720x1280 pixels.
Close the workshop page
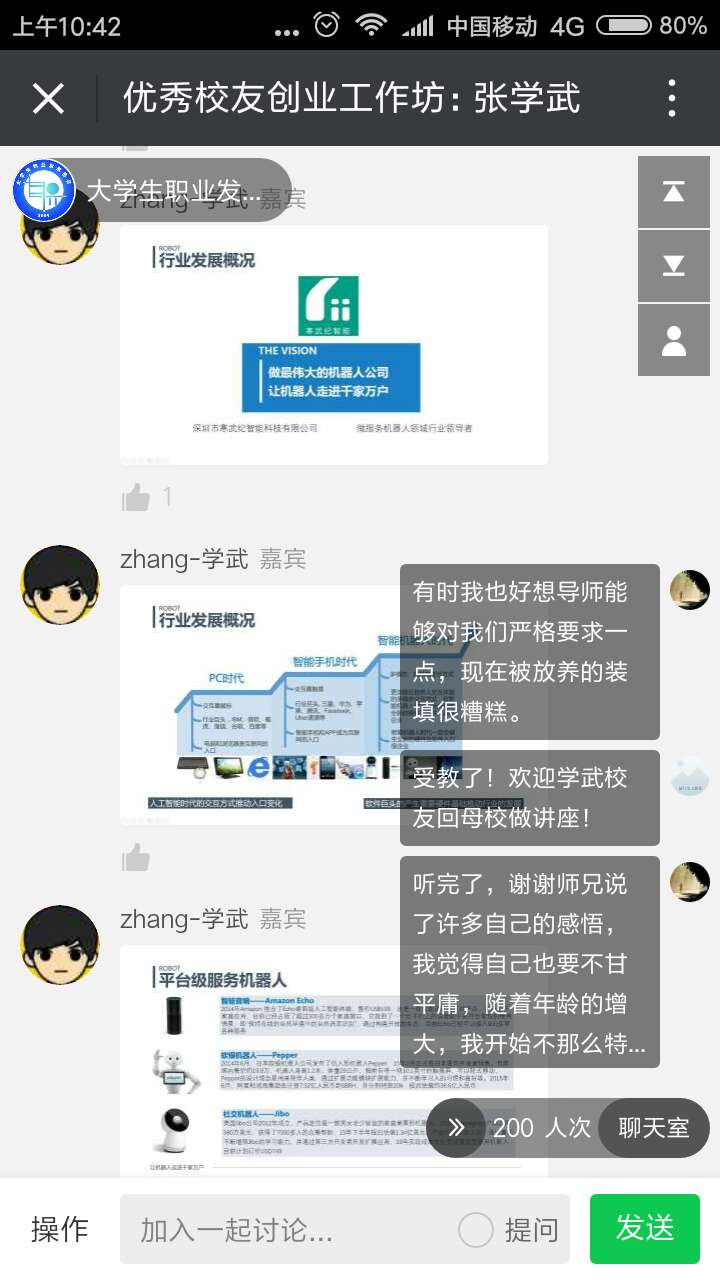pyautogui.click(x=48, y=98)
